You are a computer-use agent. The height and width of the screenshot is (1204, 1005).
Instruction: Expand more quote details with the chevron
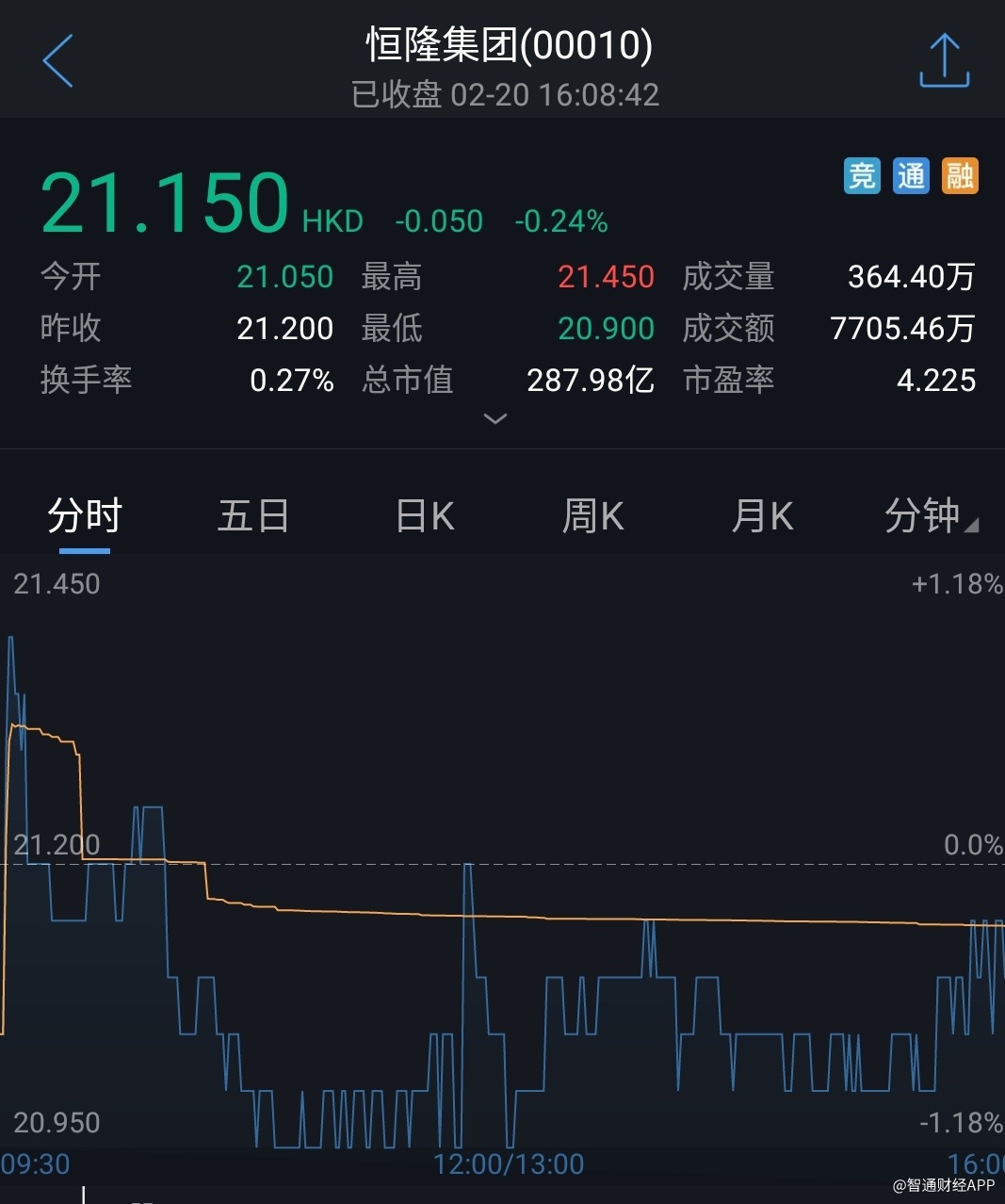(495, 418)
